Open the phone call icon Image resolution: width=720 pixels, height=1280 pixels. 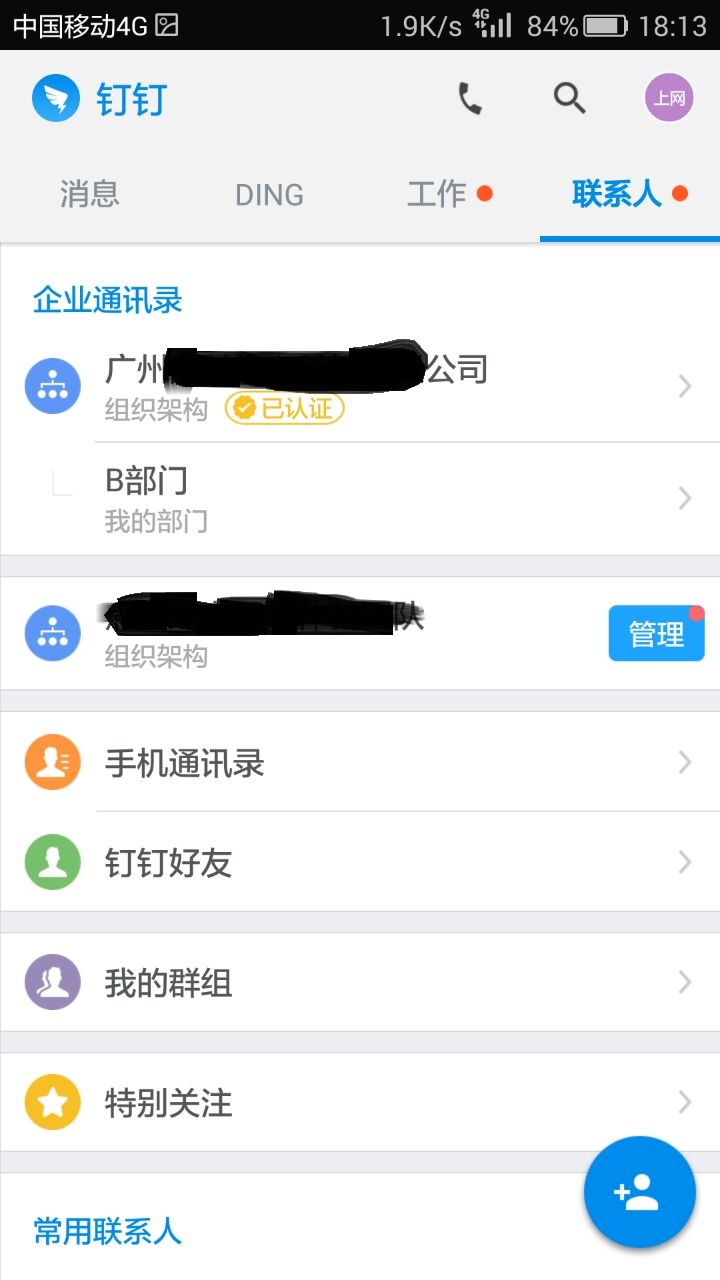click(x=470, y=98)
